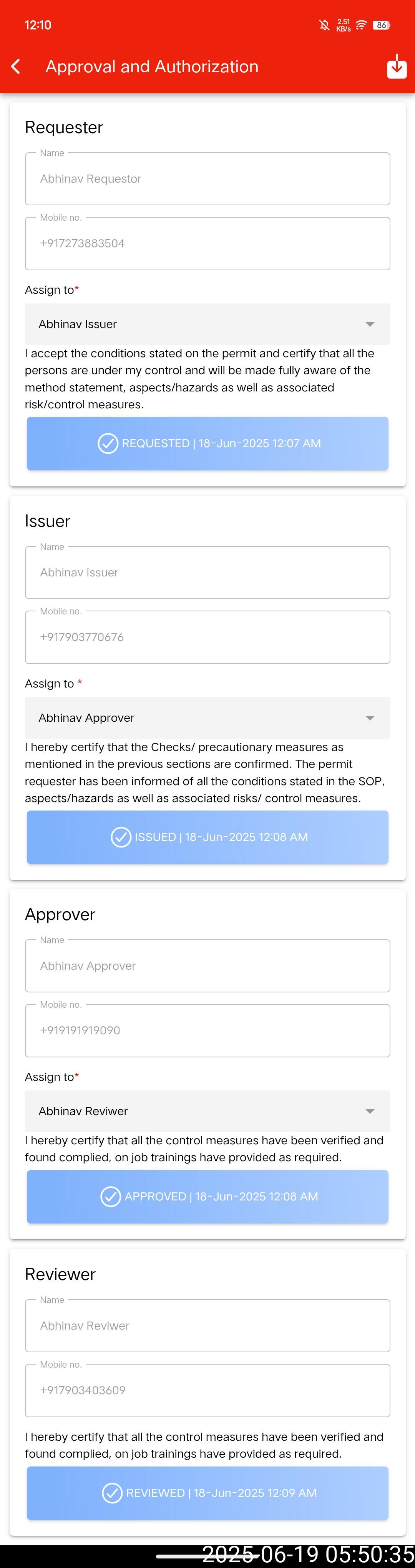Screen dimensions: 415x1568
Task: Open Approver's Assign to dropdown (Abhinav Reviwer)
Action: click(x=207, y=1111)
